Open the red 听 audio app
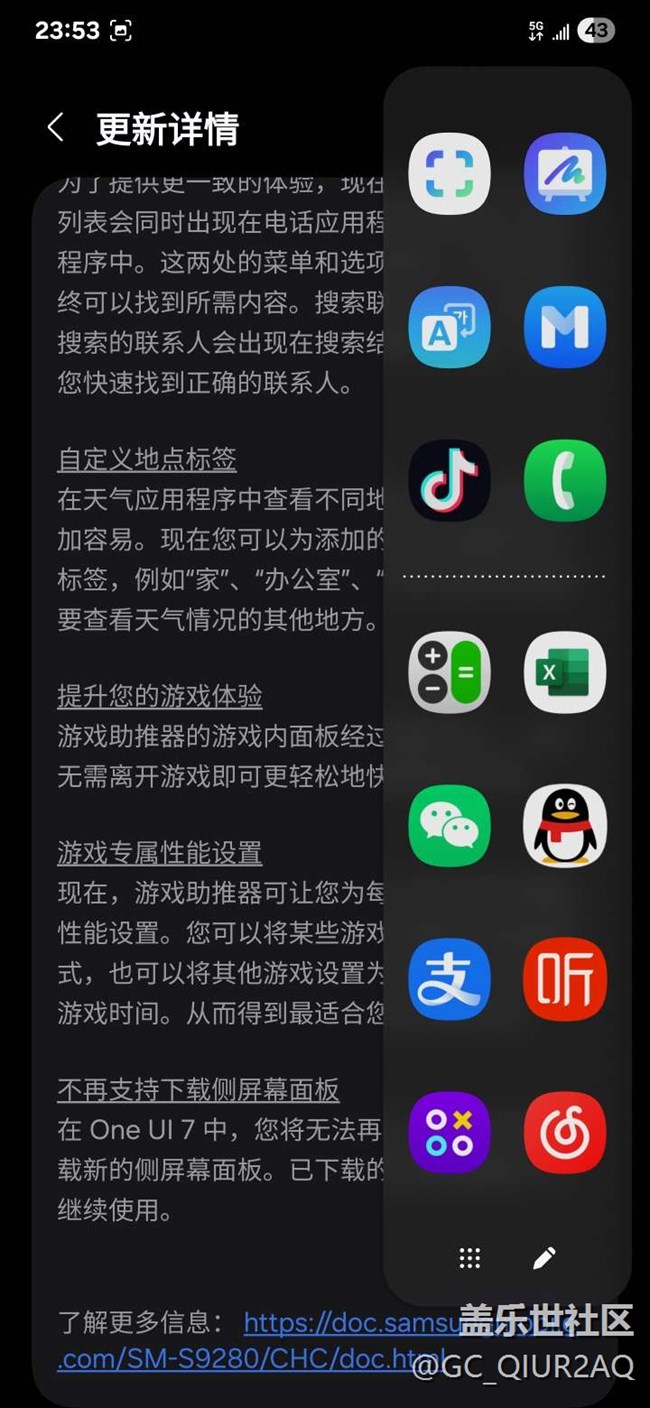The height and width of the screenshot is (1408, 650). click(x=564, y=979)
